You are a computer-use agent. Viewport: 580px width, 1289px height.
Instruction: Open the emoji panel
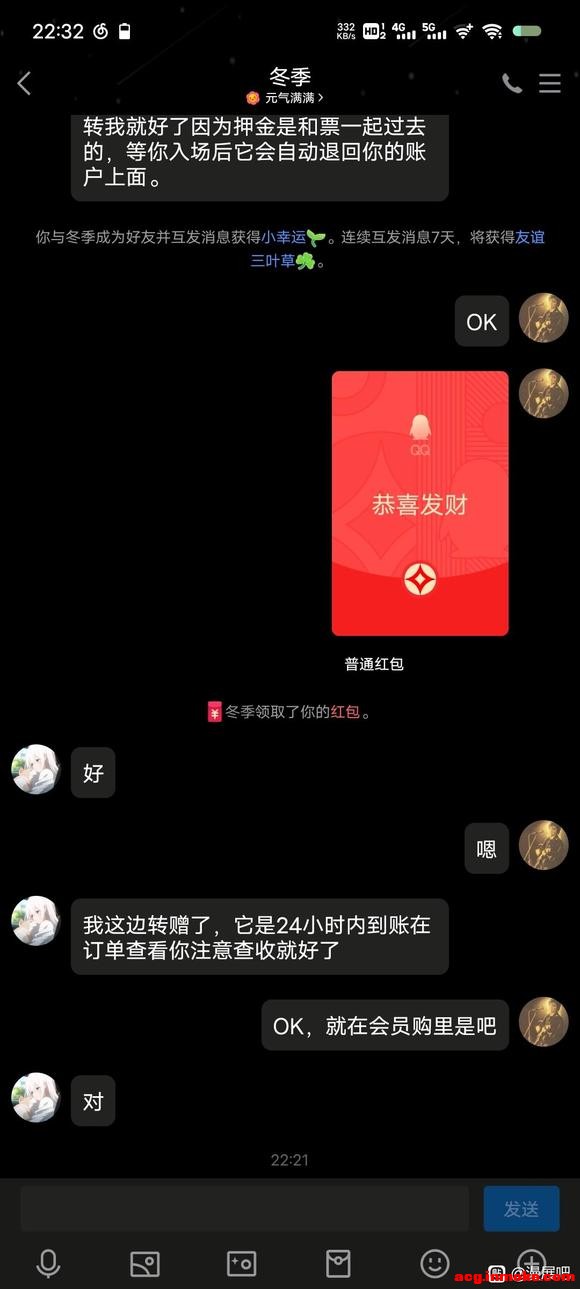[x=435, y=1264]
